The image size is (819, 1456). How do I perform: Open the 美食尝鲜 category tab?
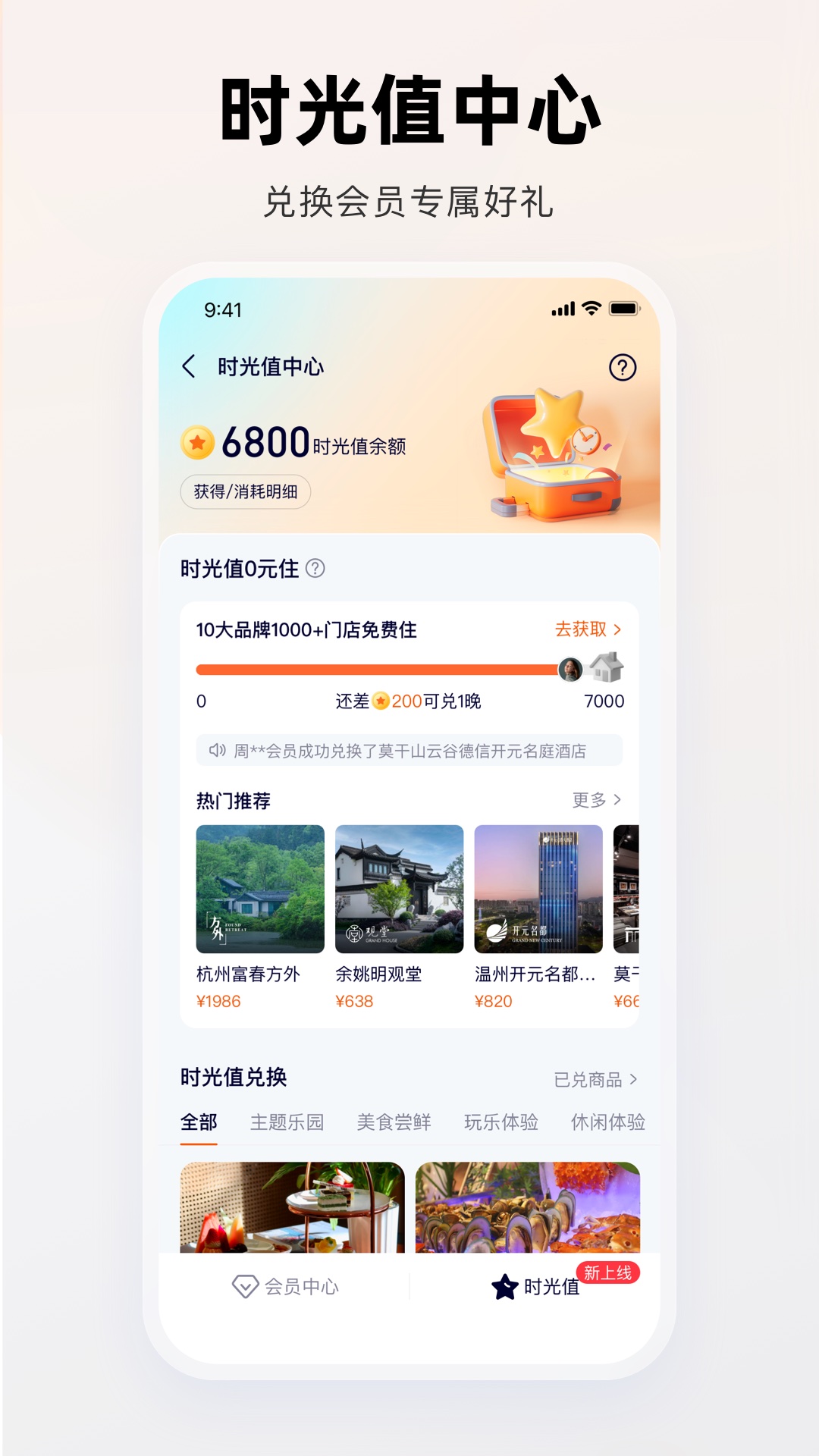coord(392,1122)
